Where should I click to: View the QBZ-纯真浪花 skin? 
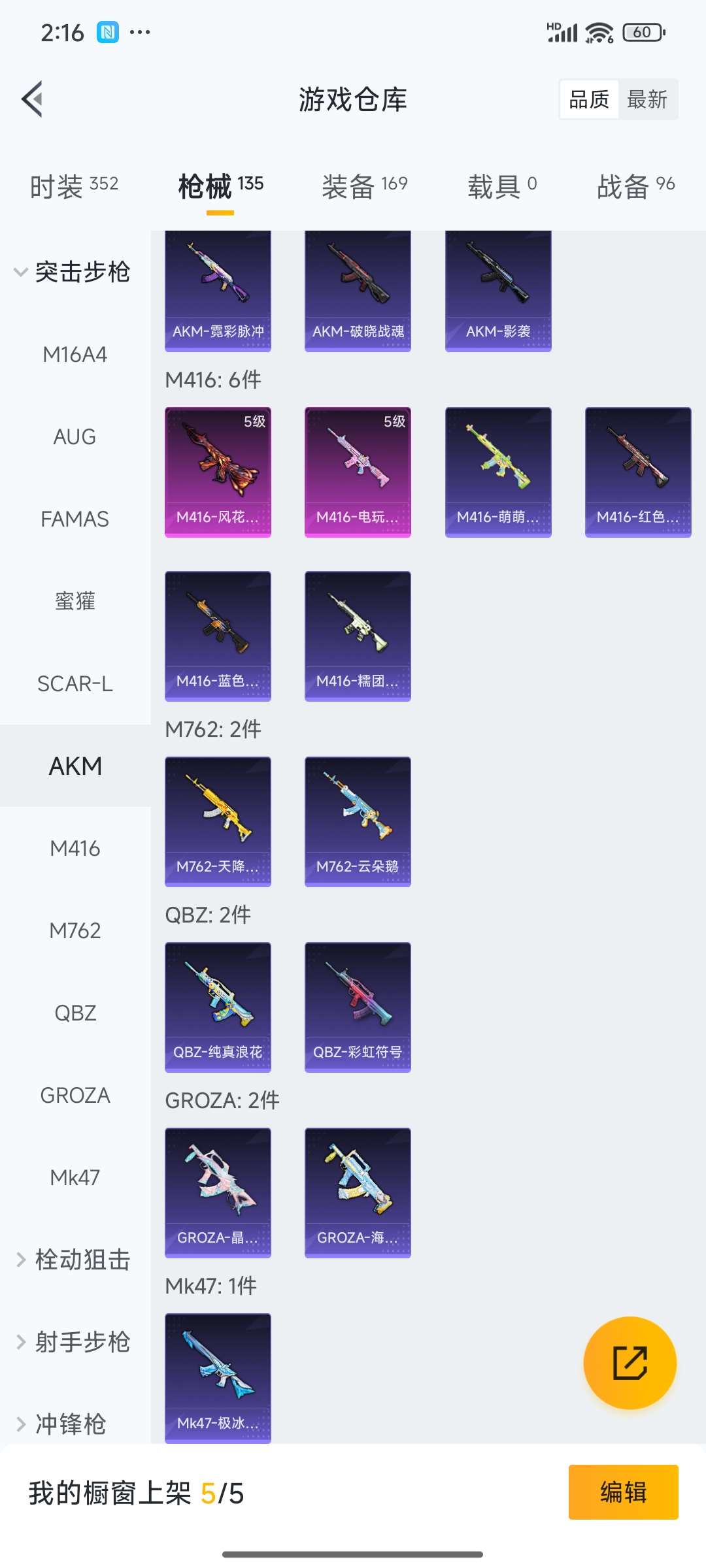tap(218, 1007)
